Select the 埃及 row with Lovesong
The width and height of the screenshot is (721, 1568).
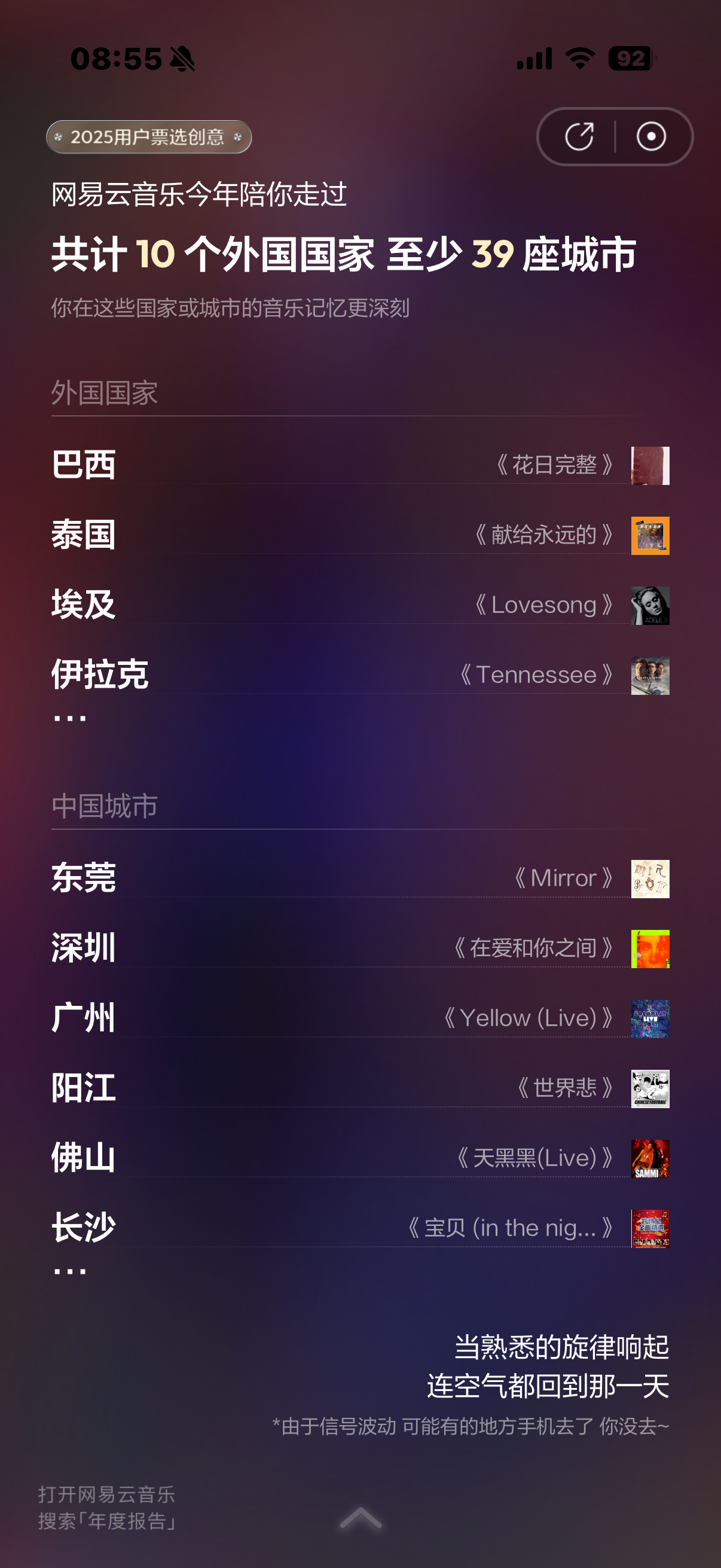pos(360,605)
